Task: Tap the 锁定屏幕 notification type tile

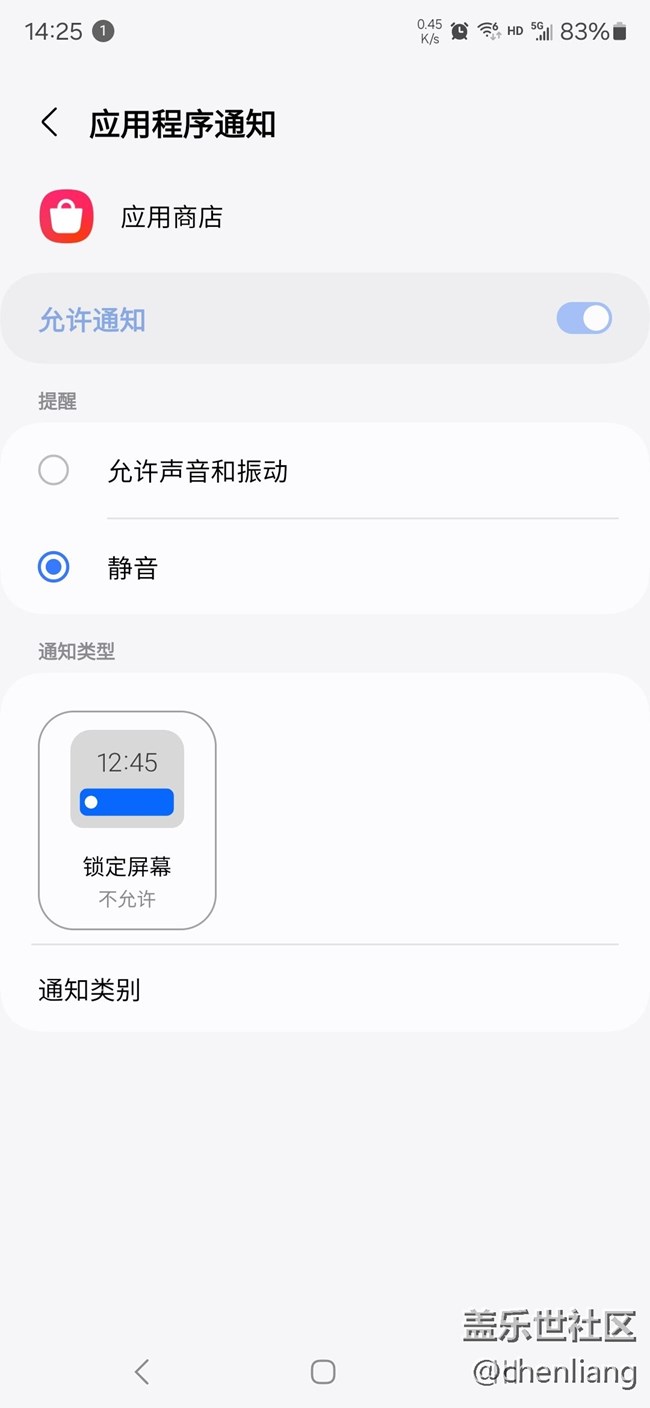Action: 127,819
